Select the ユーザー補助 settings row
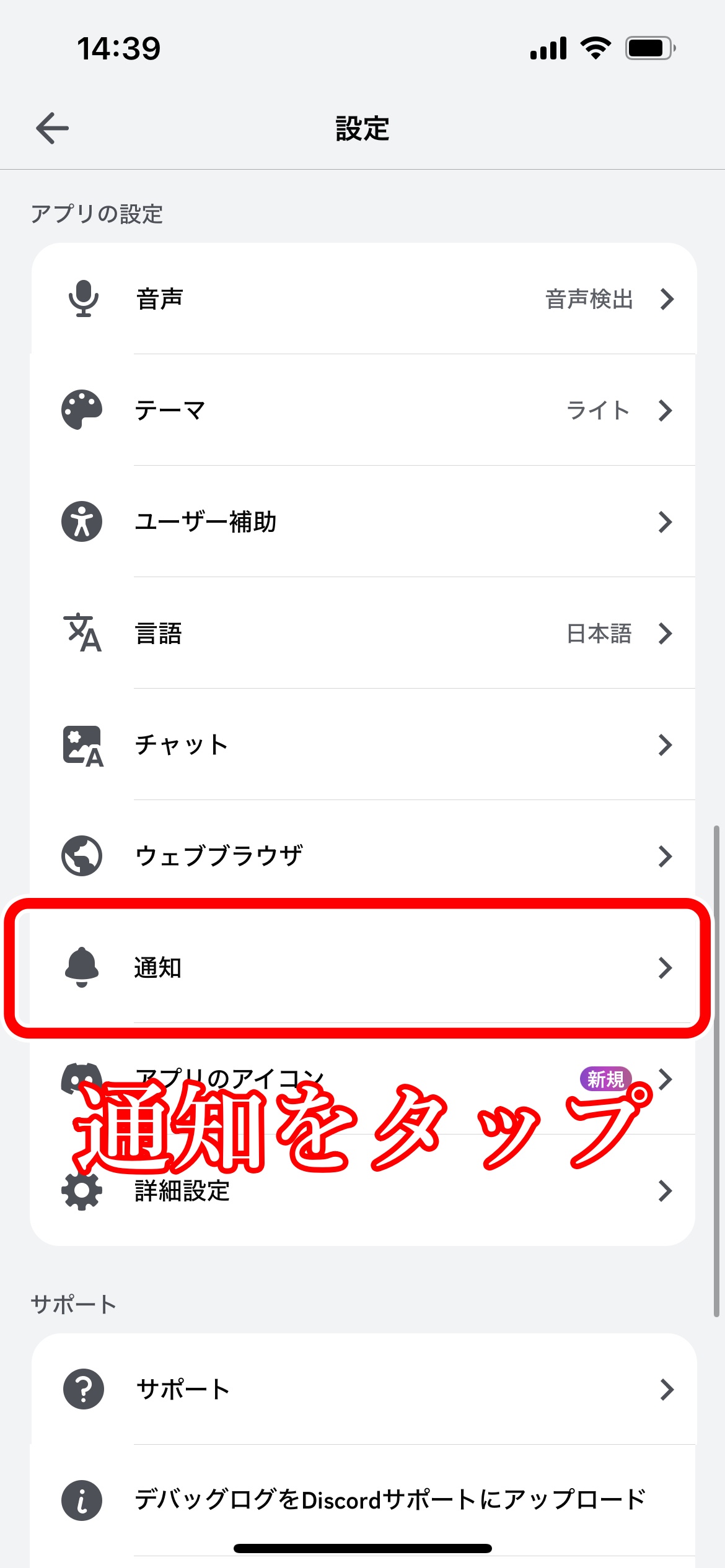The image size is (725, 1568). coord(362,521)
